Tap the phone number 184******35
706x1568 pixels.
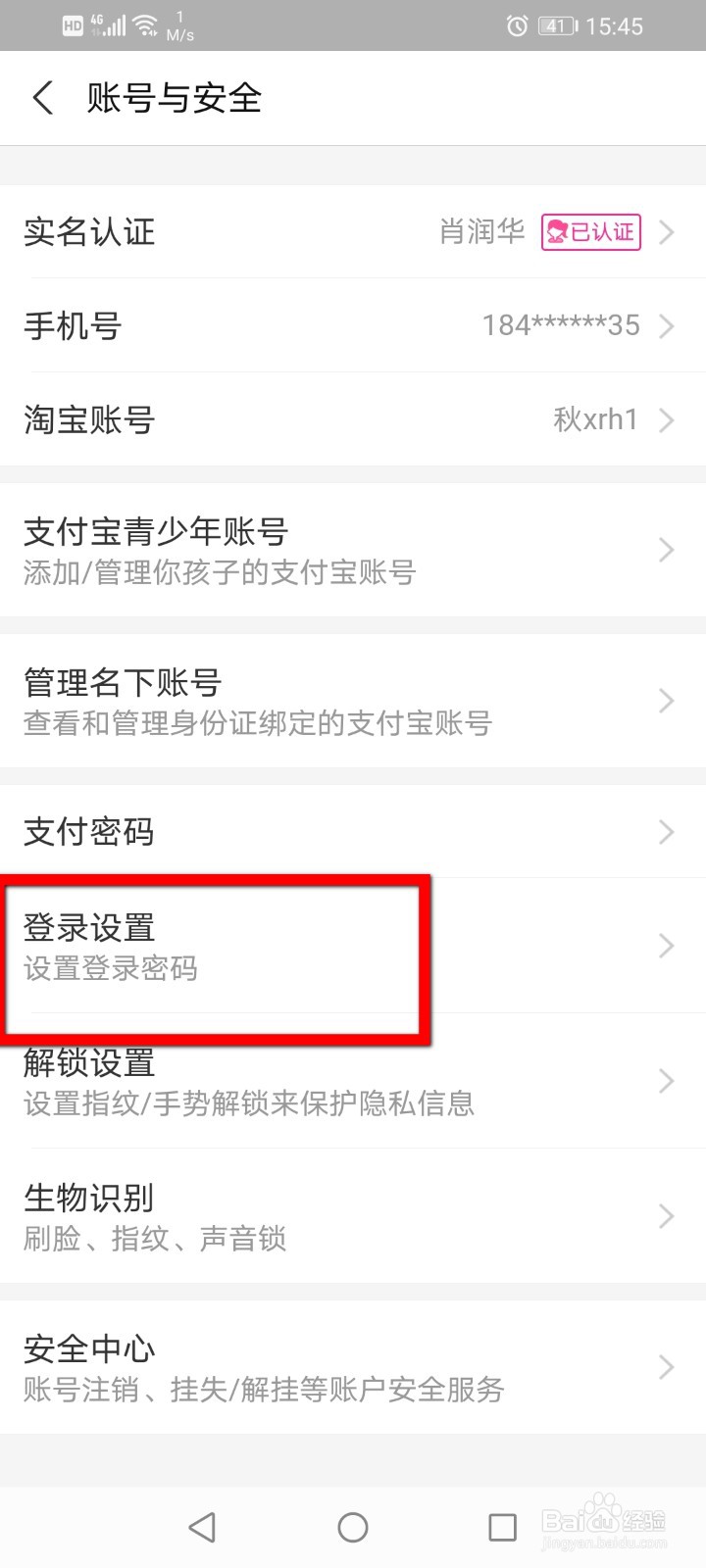coord(562,325)
